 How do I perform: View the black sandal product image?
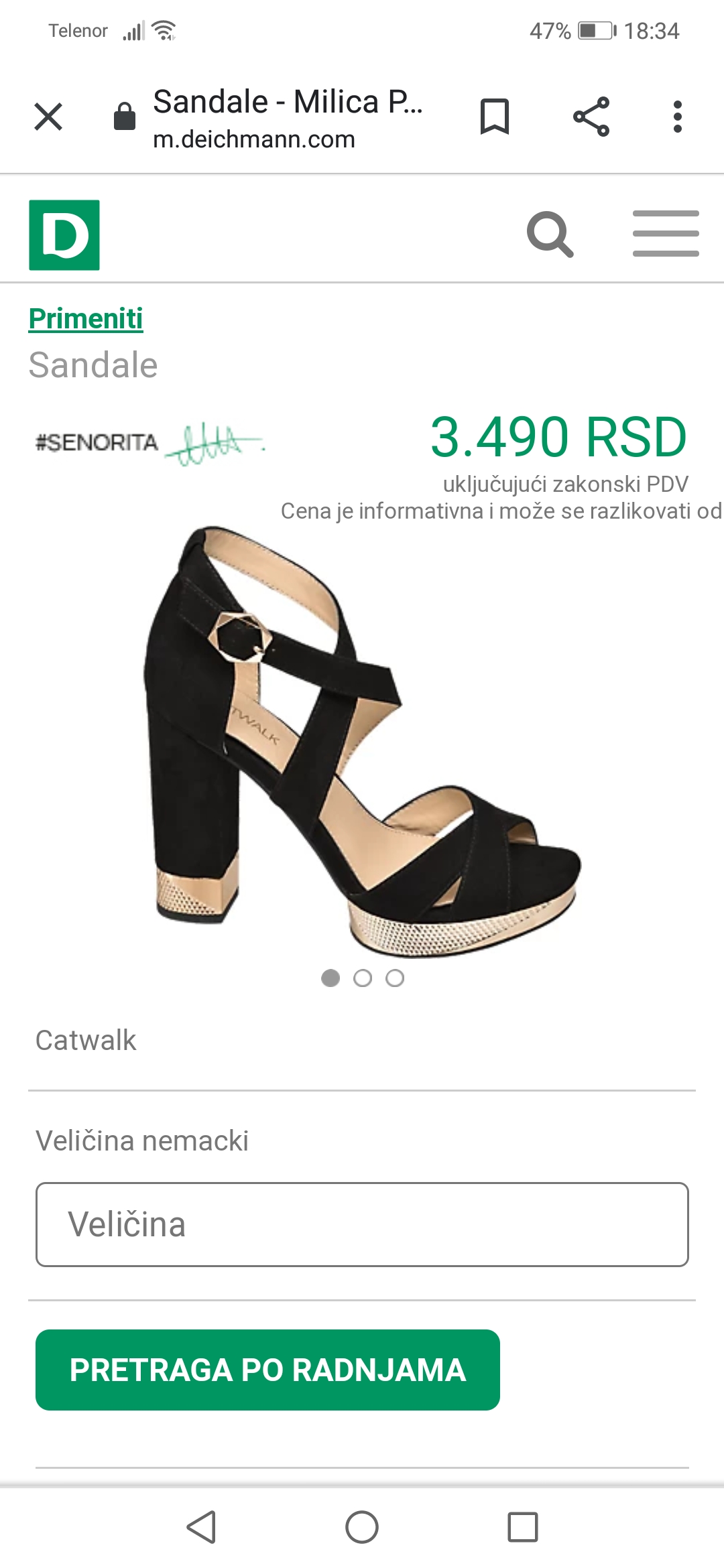(362, 740)
